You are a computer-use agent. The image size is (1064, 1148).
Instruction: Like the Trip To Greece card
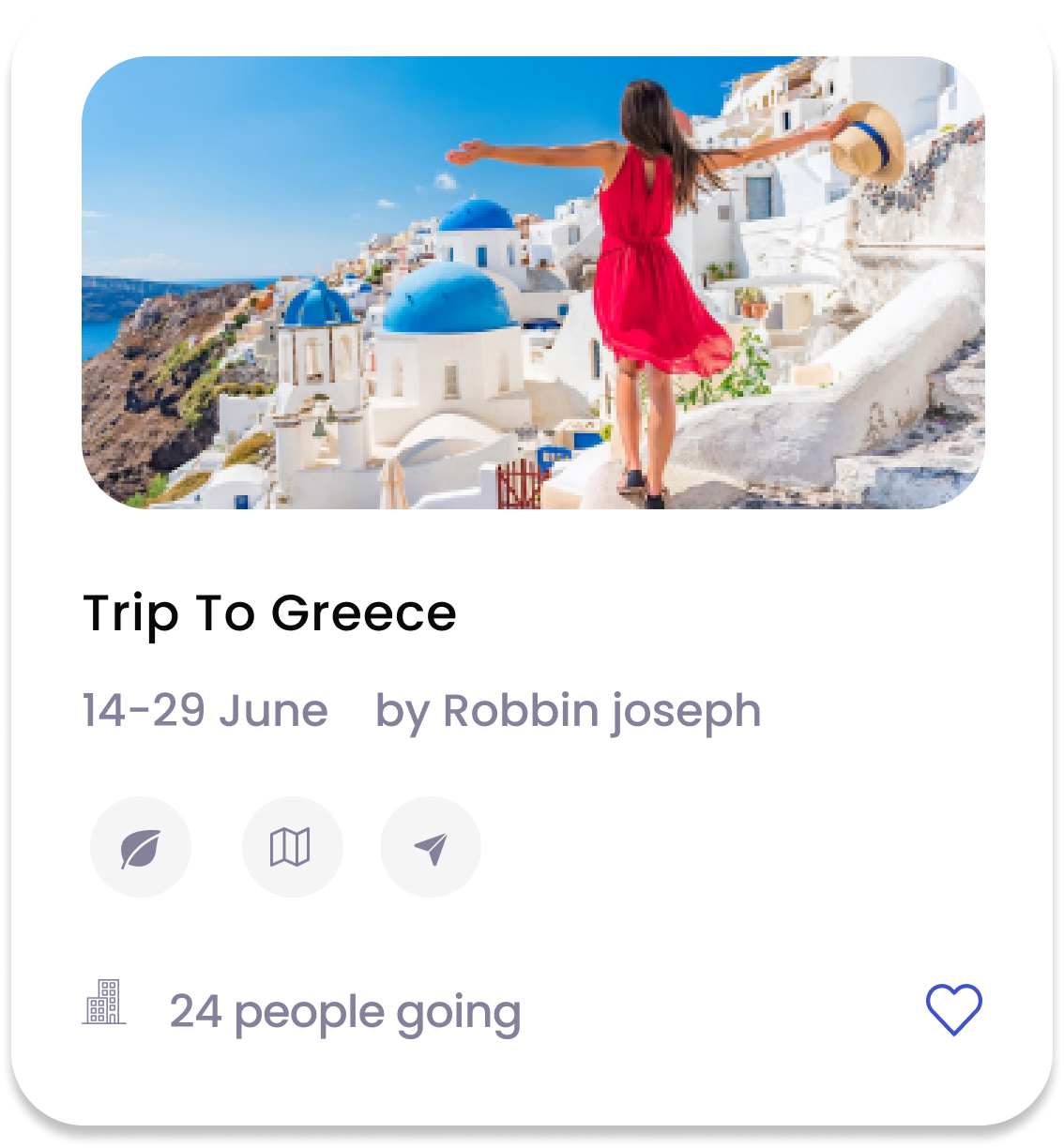click(953, 1010)
